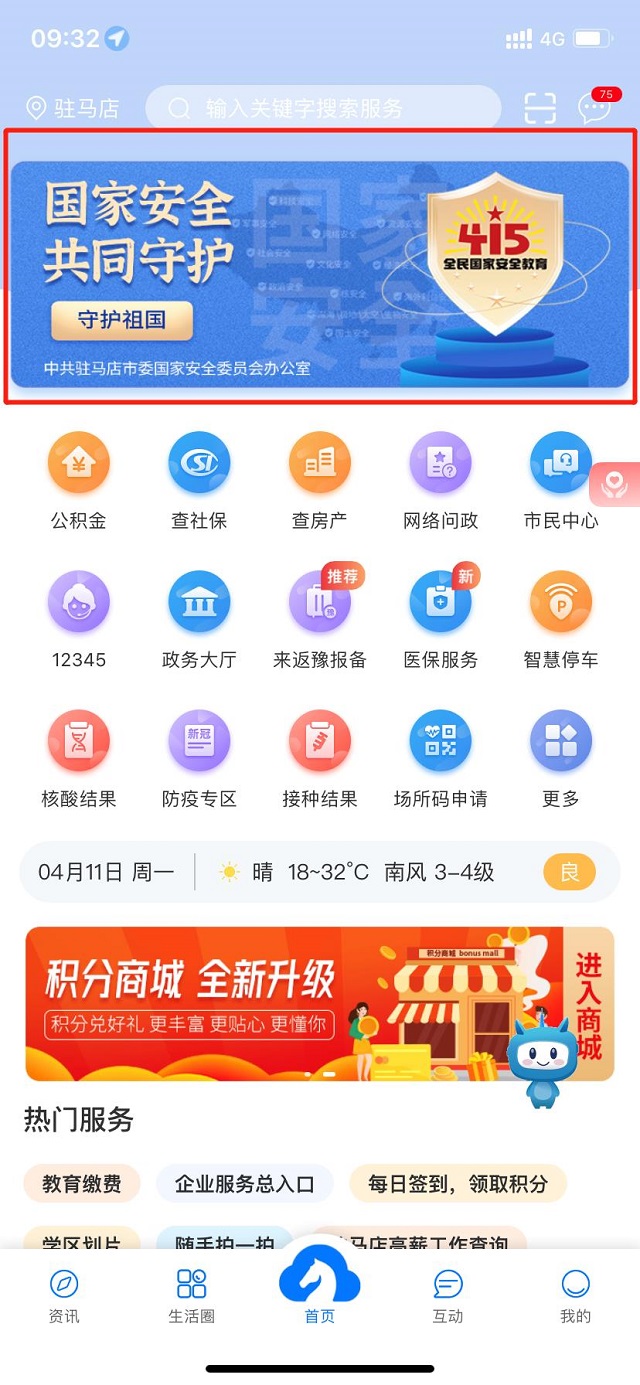
Task: Switch to the 资讯 tab
Action: 64,1295
